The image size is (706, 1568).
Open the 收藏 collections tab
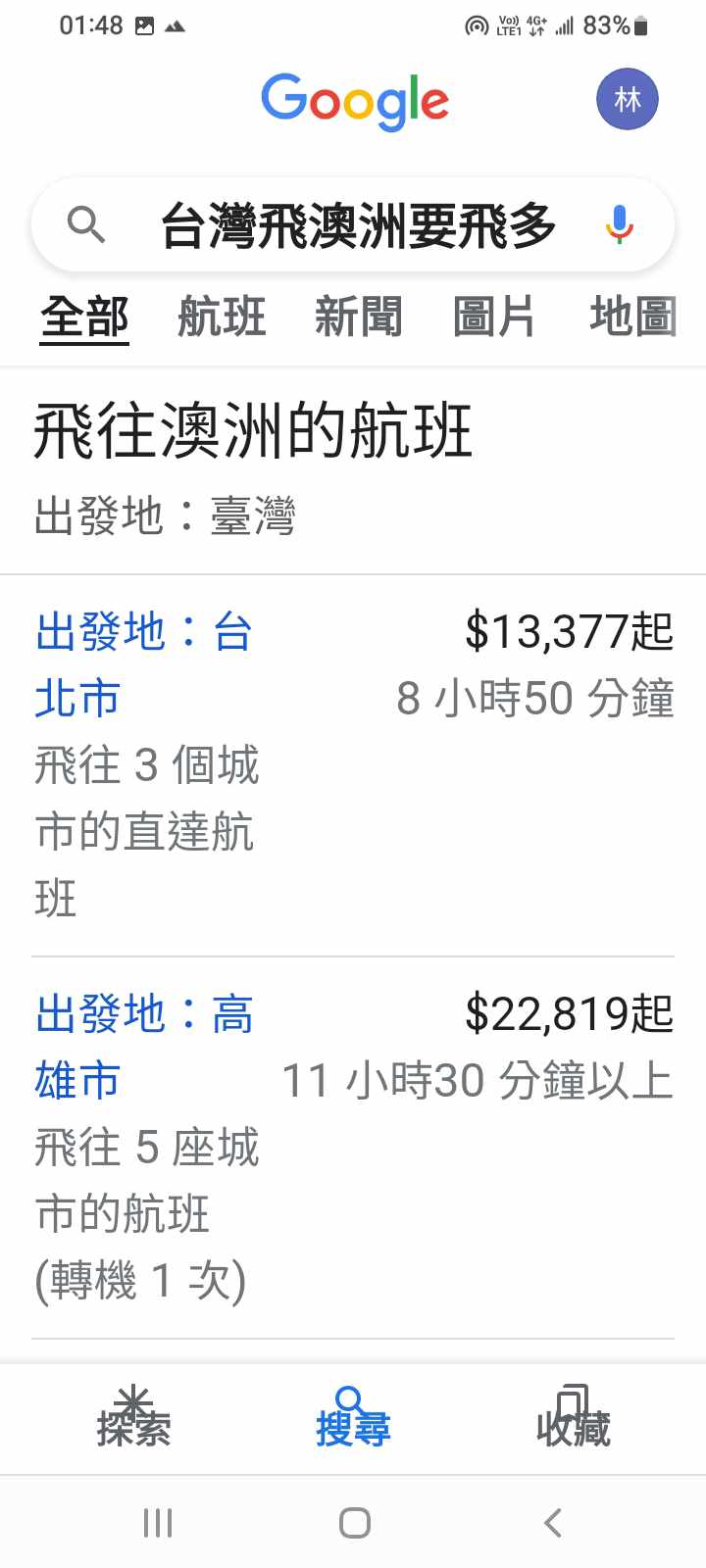(x=574, y=1418)
